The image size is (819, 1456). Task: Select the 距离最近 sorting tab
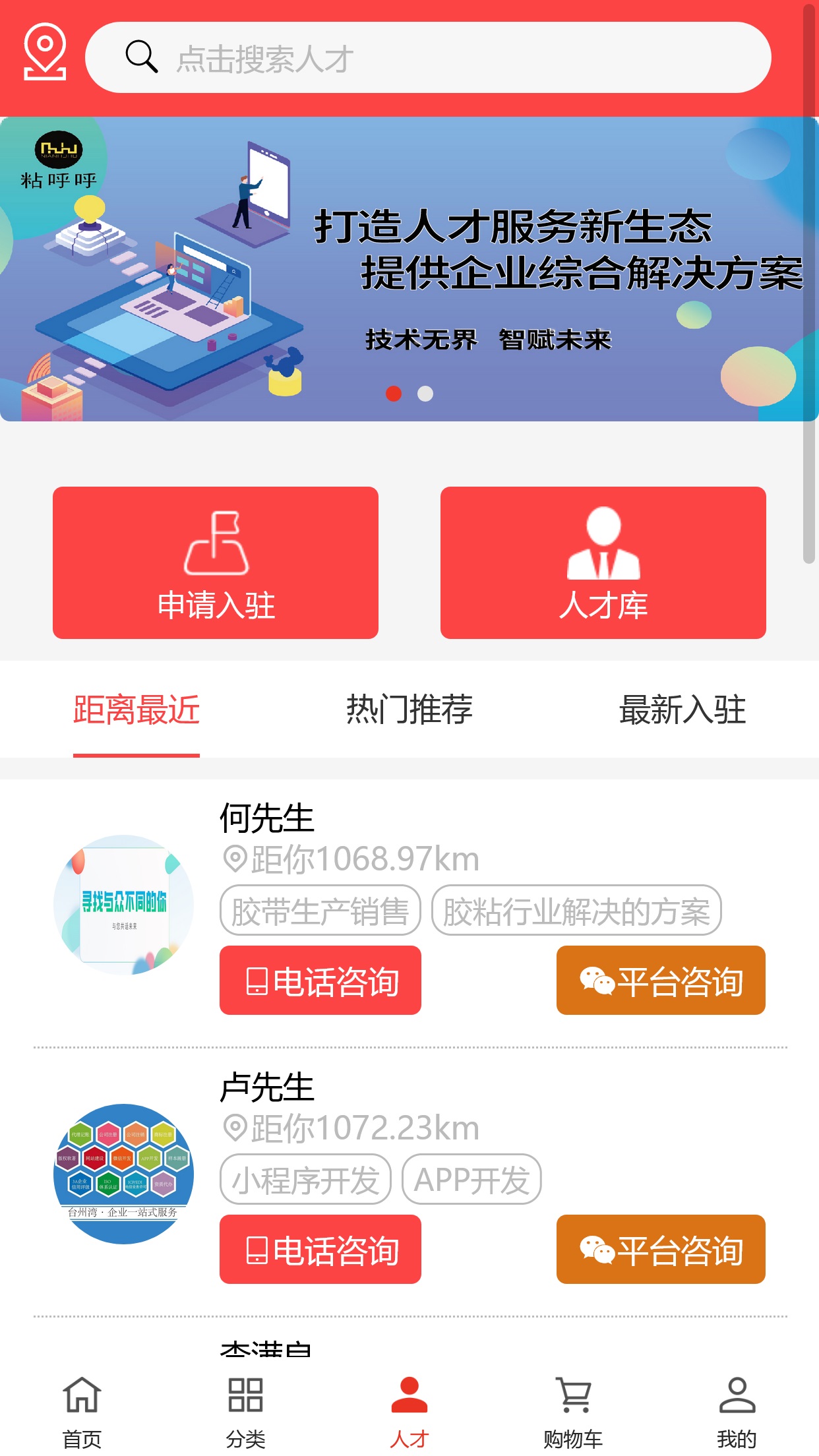[135, 711]
